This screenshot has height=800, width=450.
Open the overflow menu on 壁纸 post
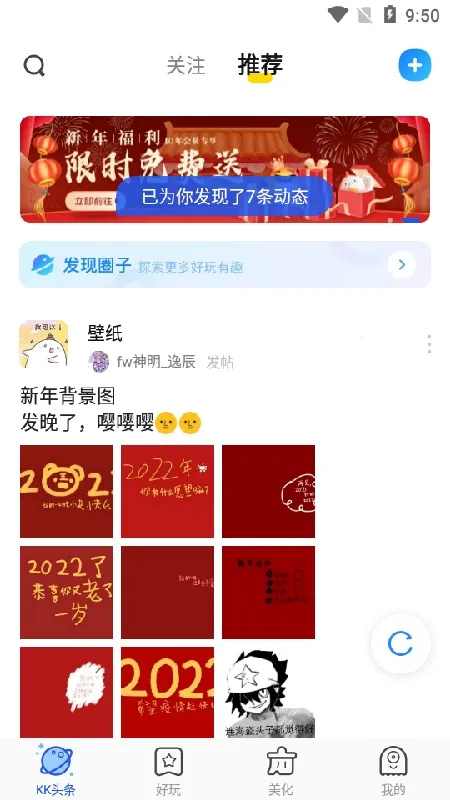coord(429,344)
